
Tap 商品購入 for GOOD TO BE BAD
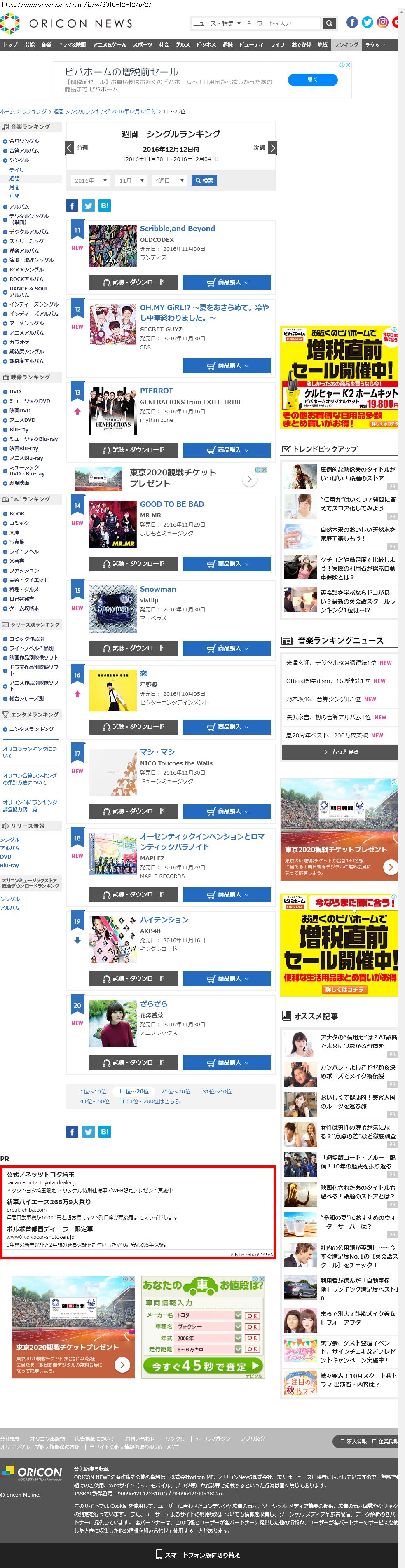tap(227, 564)
